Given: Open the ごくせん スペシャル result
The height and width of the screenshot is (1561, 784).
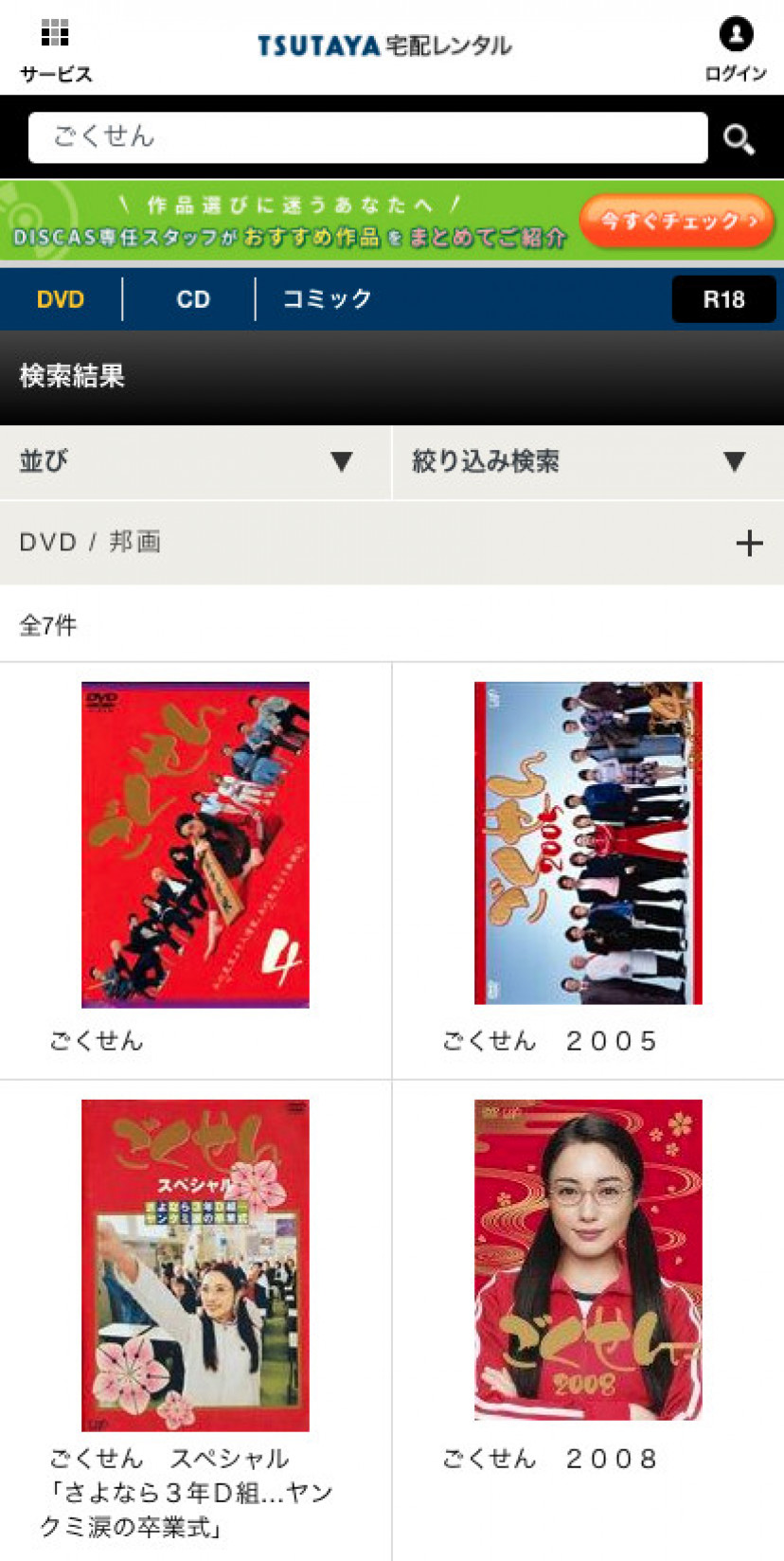Looking at the screenshot, I should (195, 1265).
